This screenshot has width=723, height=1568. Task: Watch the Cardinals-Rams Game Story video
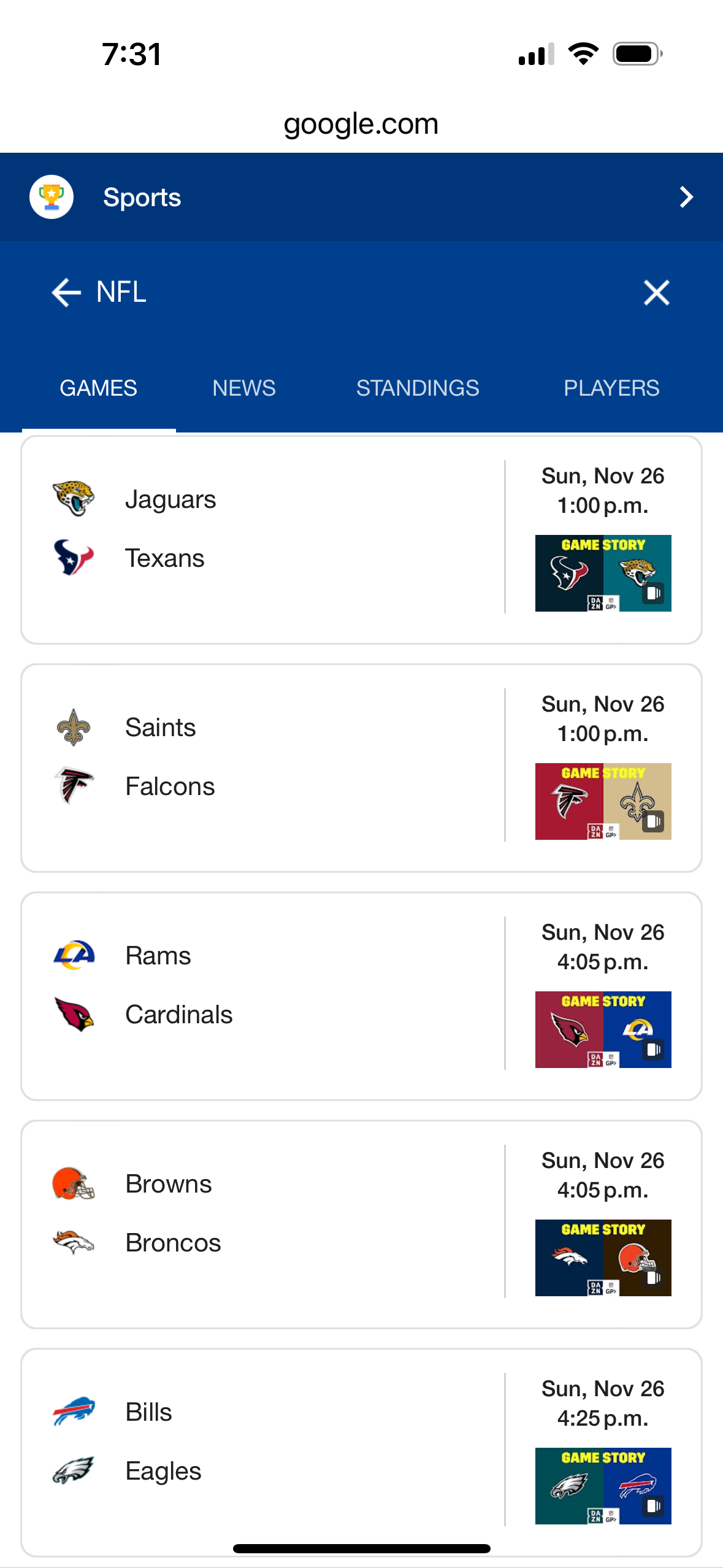(x=603, y=1029)
